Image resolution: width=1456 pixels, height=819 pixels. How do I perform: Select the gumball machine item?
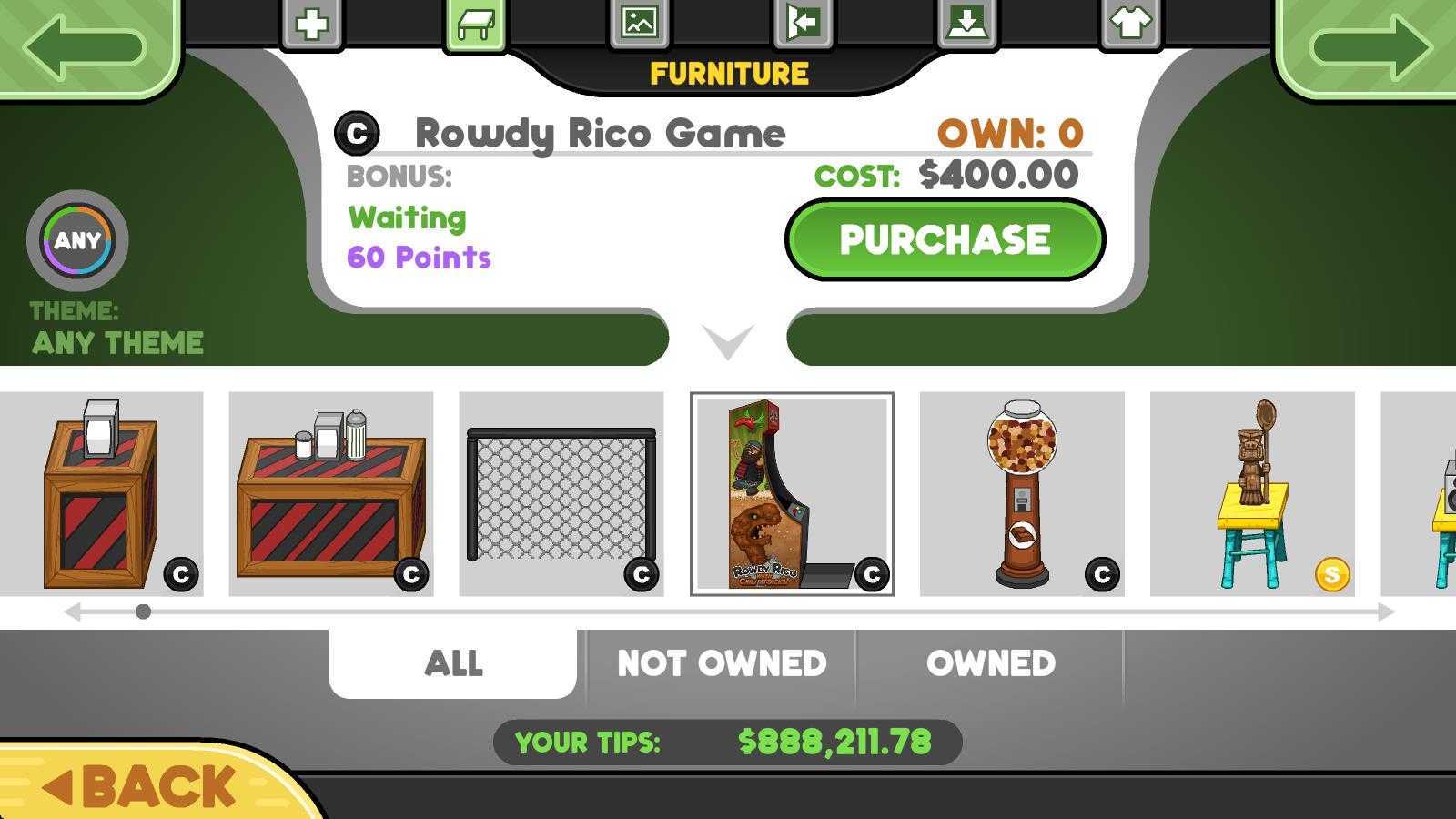coord(1022,494)
